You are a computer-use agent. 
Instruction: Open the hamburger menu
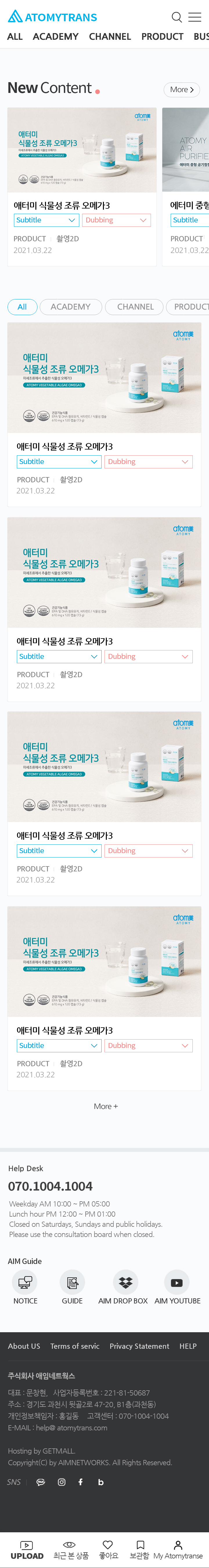pyautogui.click(x=195, y=17)
